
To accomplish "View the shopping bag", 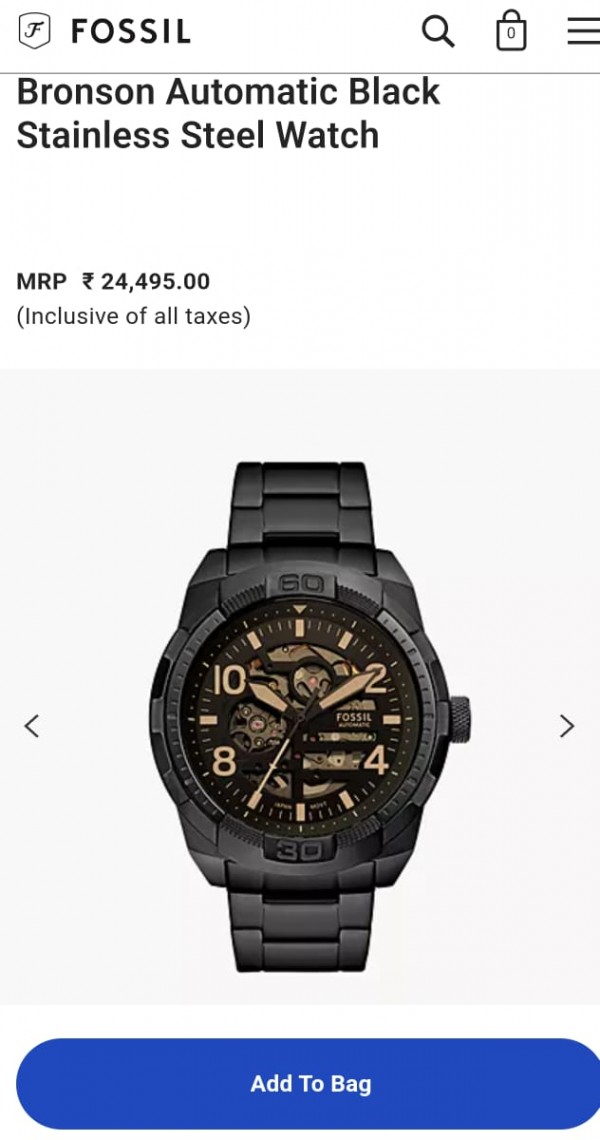I will click(x=511, y=32).
